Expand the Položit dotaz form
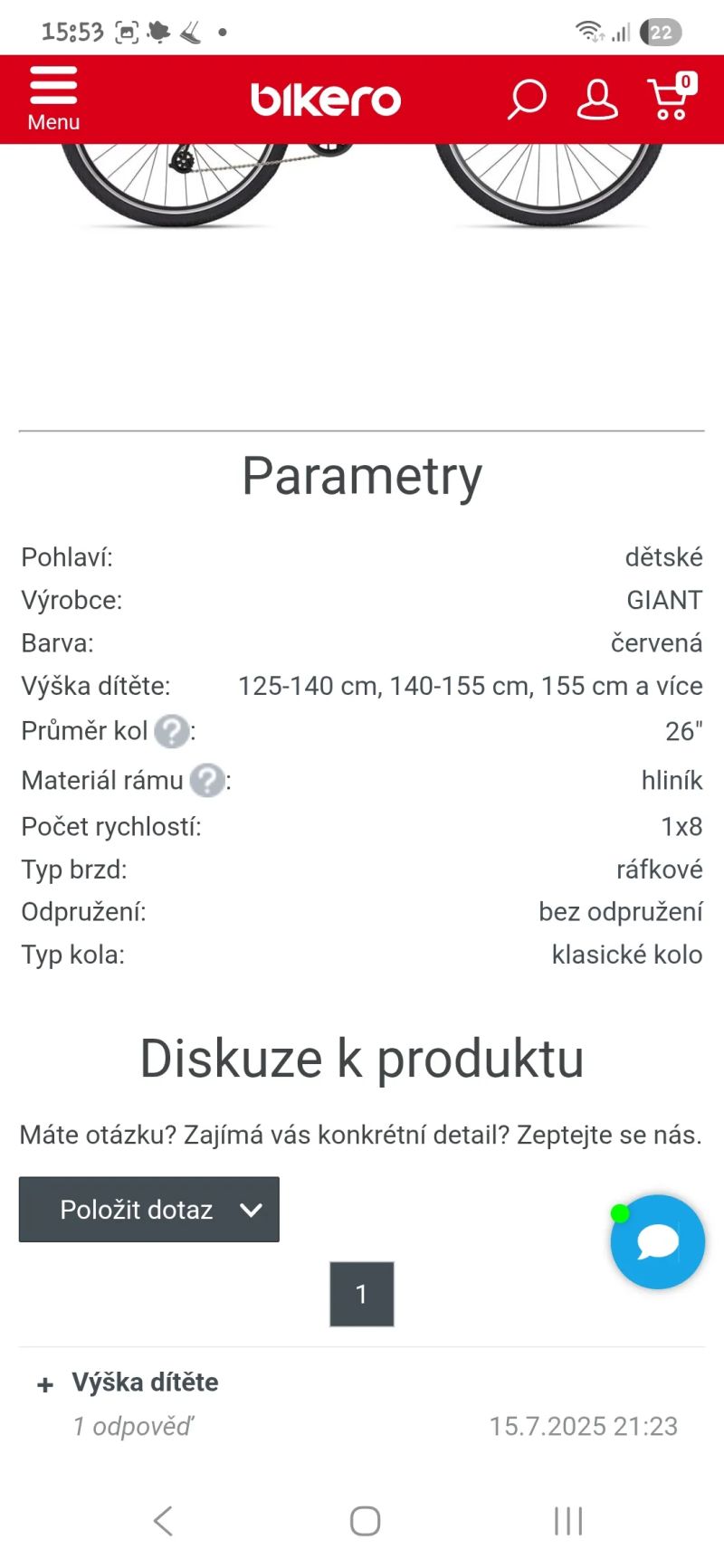 pos(149,1210)
